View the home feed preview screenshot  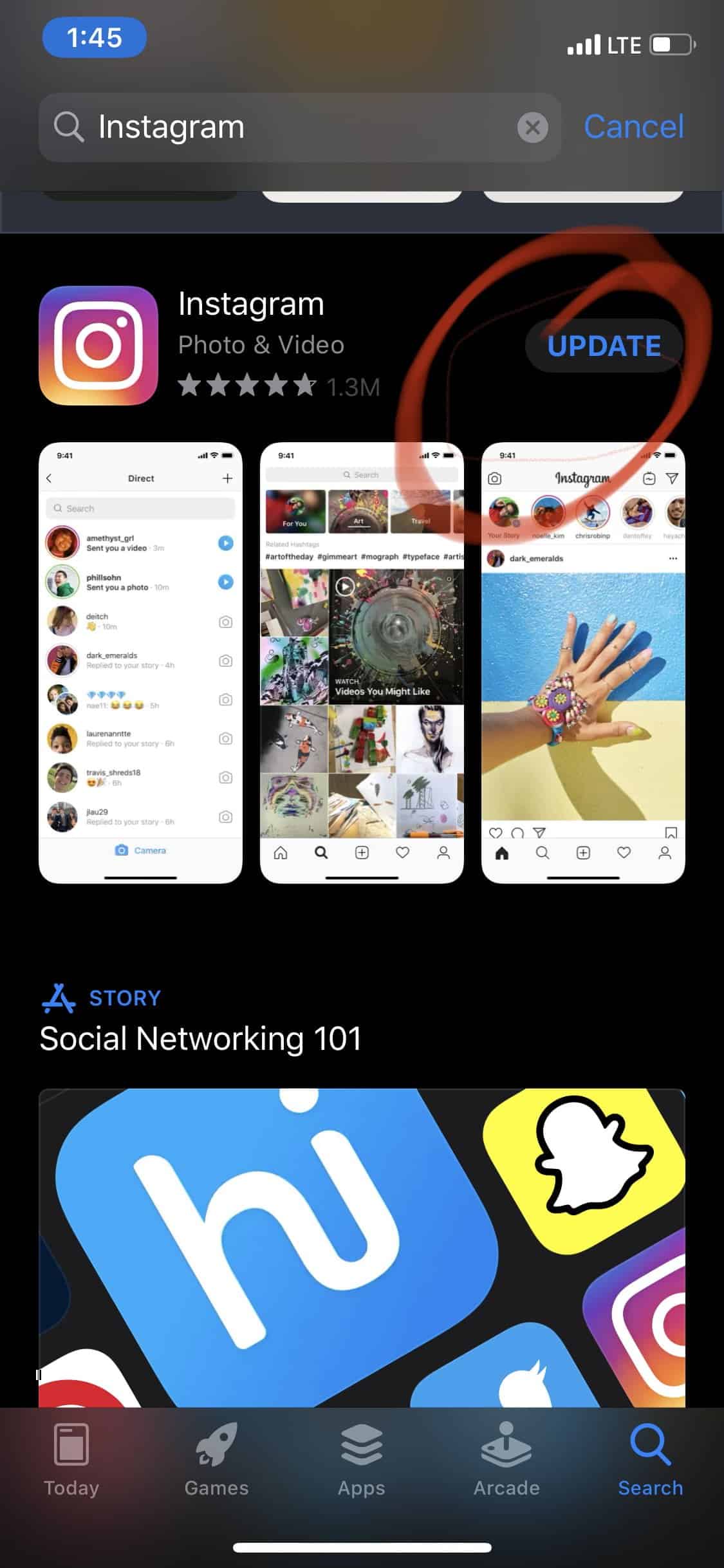click(x=583, y=662)
